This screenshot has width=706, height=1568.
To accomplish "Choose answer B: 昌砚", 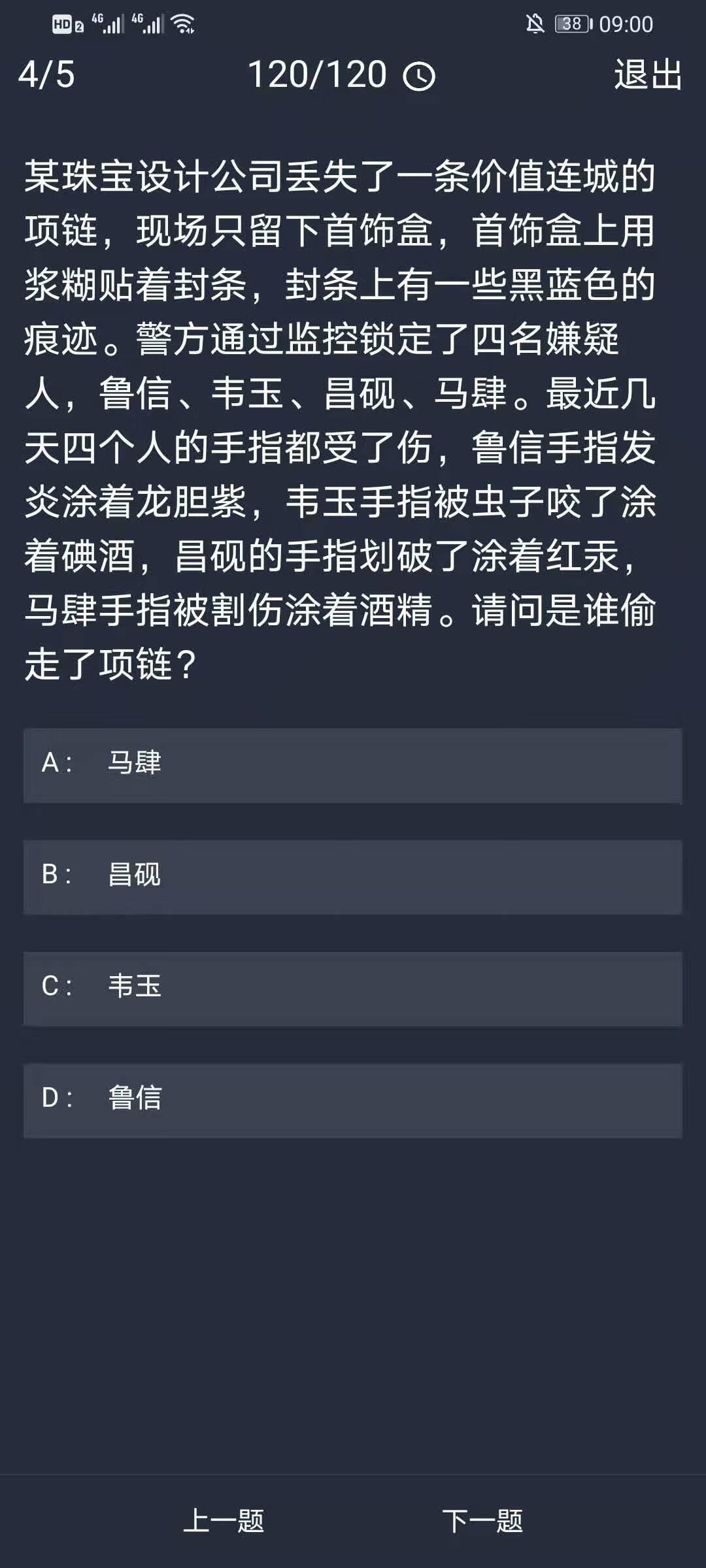I will (353, 877).
